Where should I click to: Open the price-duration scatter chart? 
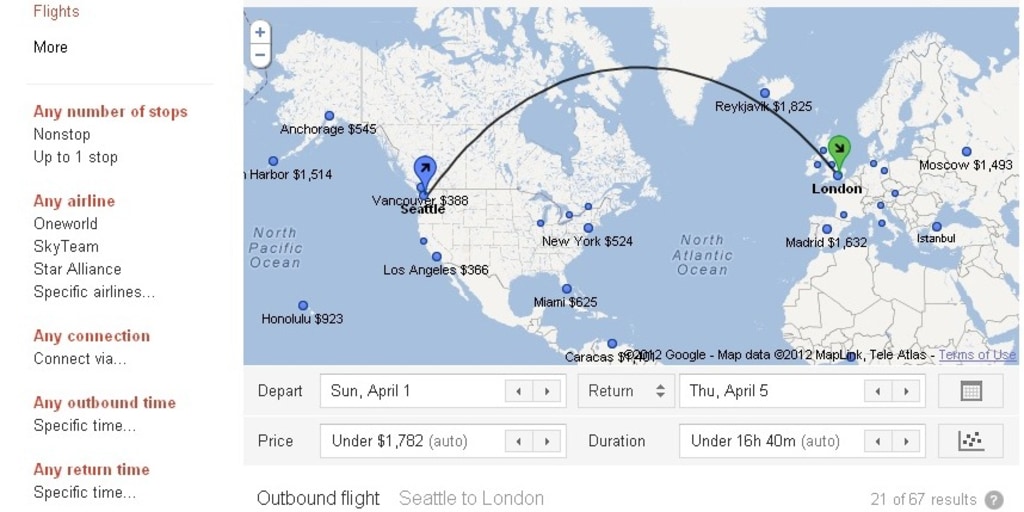click(x=970, y=440)
